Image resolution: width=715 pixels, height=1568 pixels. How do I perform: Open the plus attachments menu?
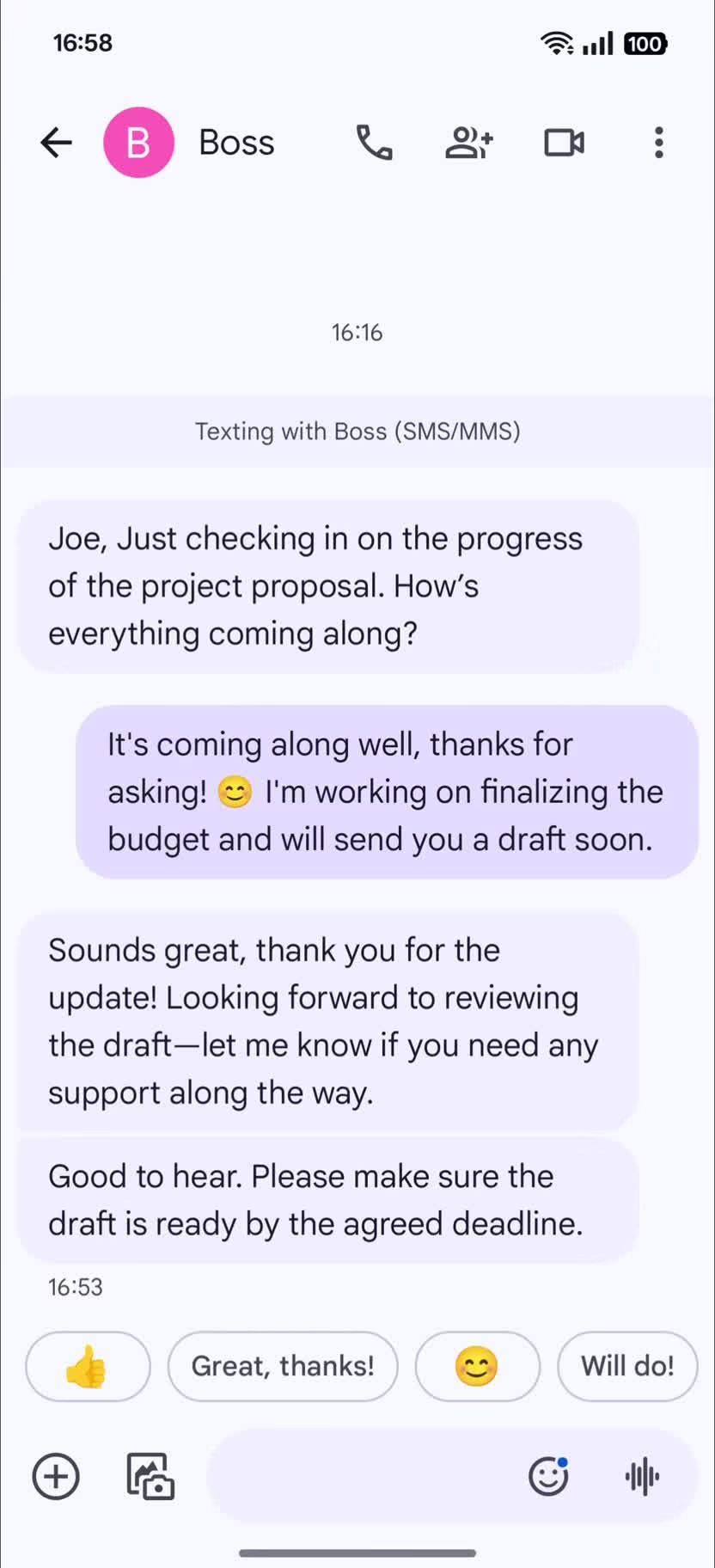(56, 1477)
